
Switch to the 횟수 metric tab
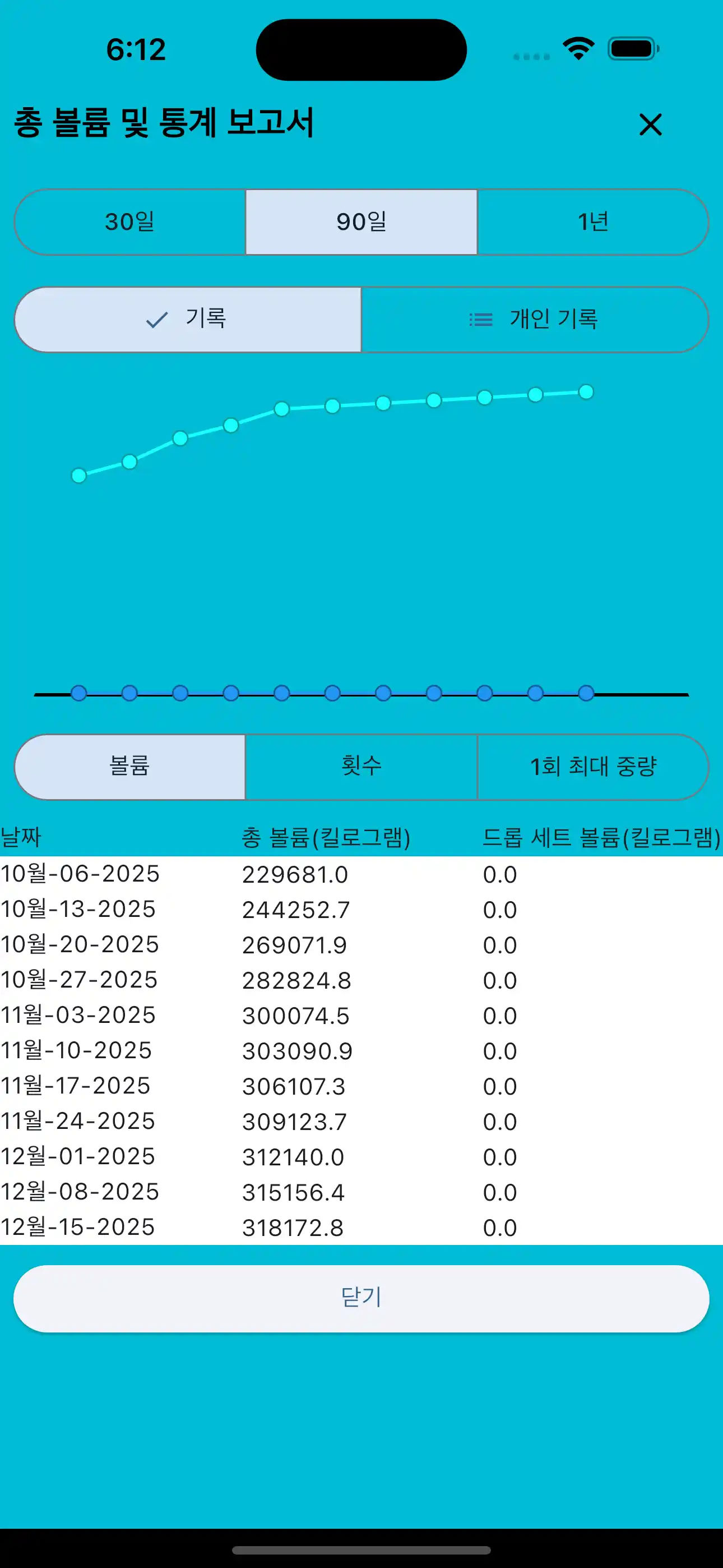361,767
